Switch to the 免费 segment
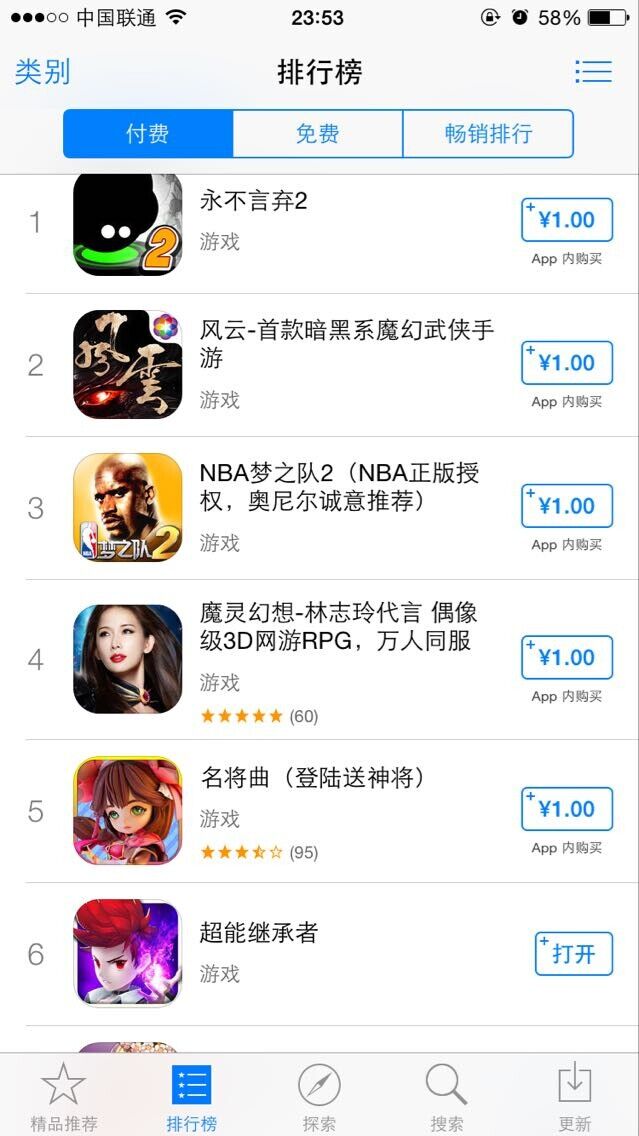The image size is (639, 1136). point(317,134)
